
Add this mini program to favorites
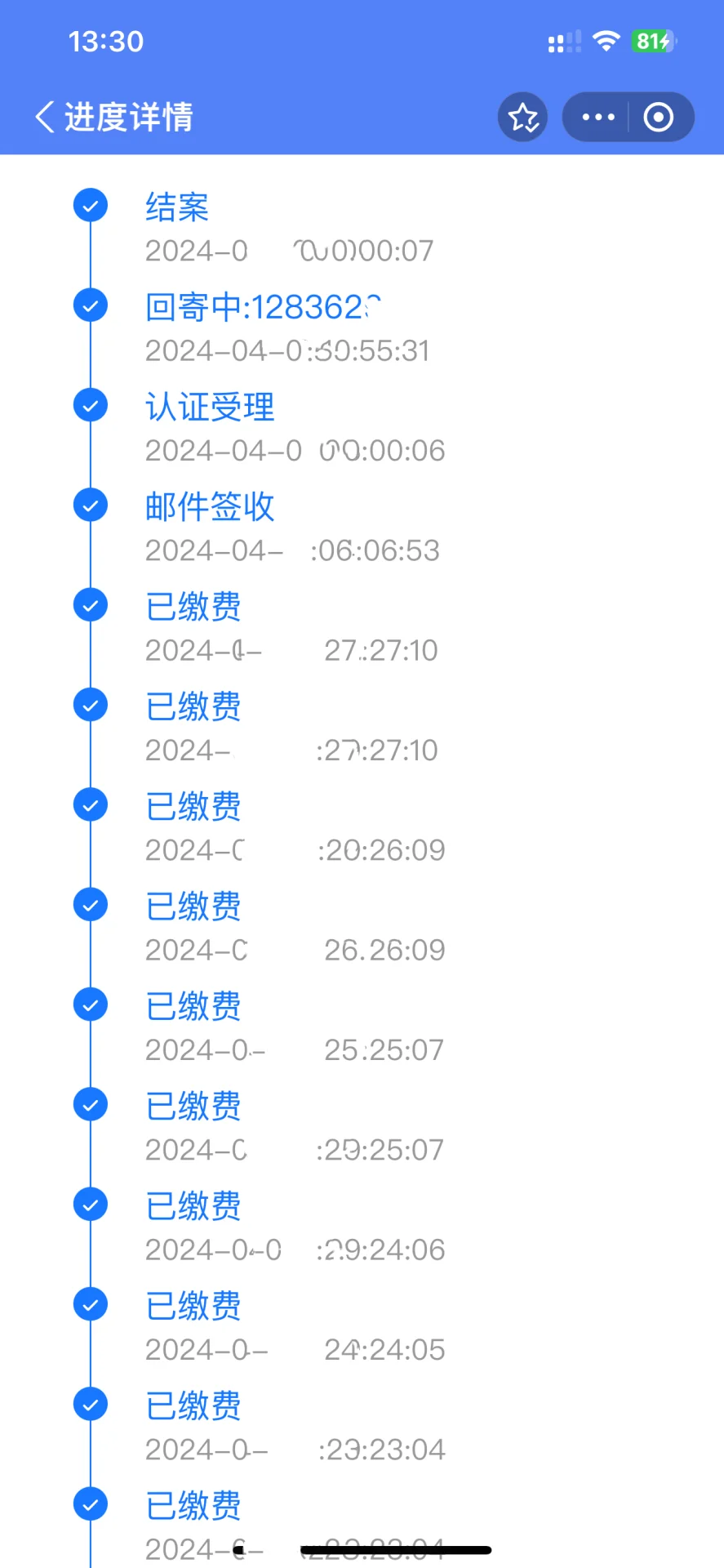pos(523,118)
